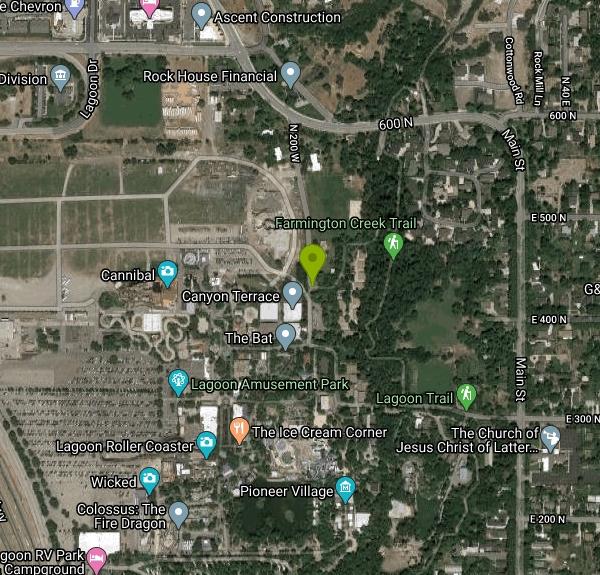Open The Ice Cream Corner marker
Viewport: 600px width, 575px height.
point(239,431)
